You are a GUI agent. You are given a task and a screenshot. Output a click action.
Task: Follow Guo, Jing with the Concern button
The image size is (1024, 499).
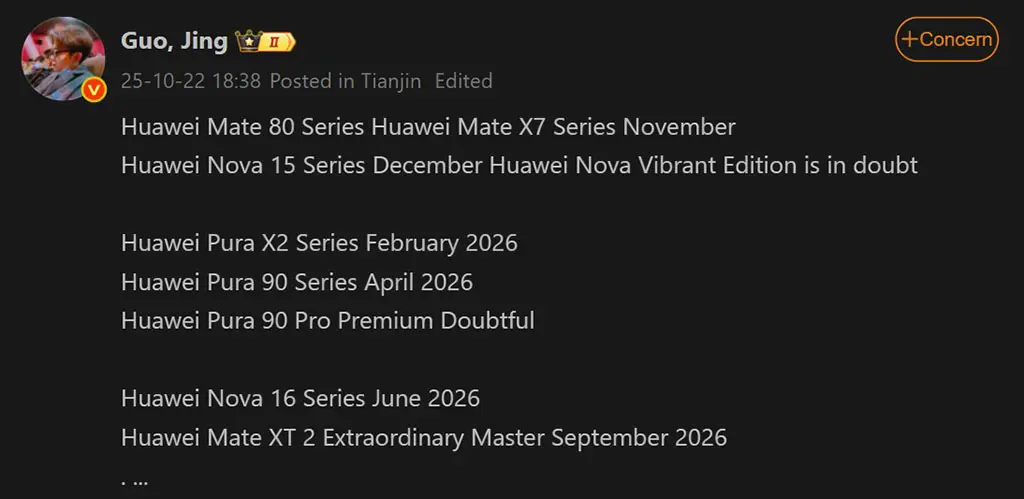click(946, 40)
